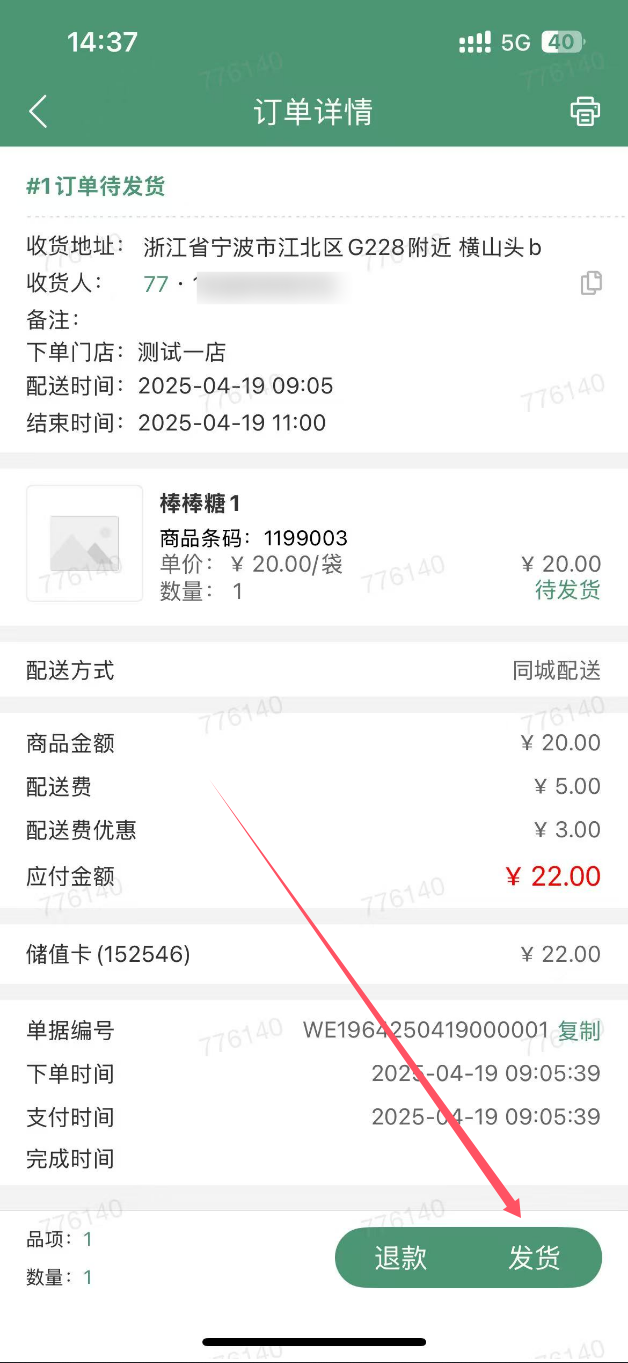Tap the 发货 ship button

pos(534,1258)
